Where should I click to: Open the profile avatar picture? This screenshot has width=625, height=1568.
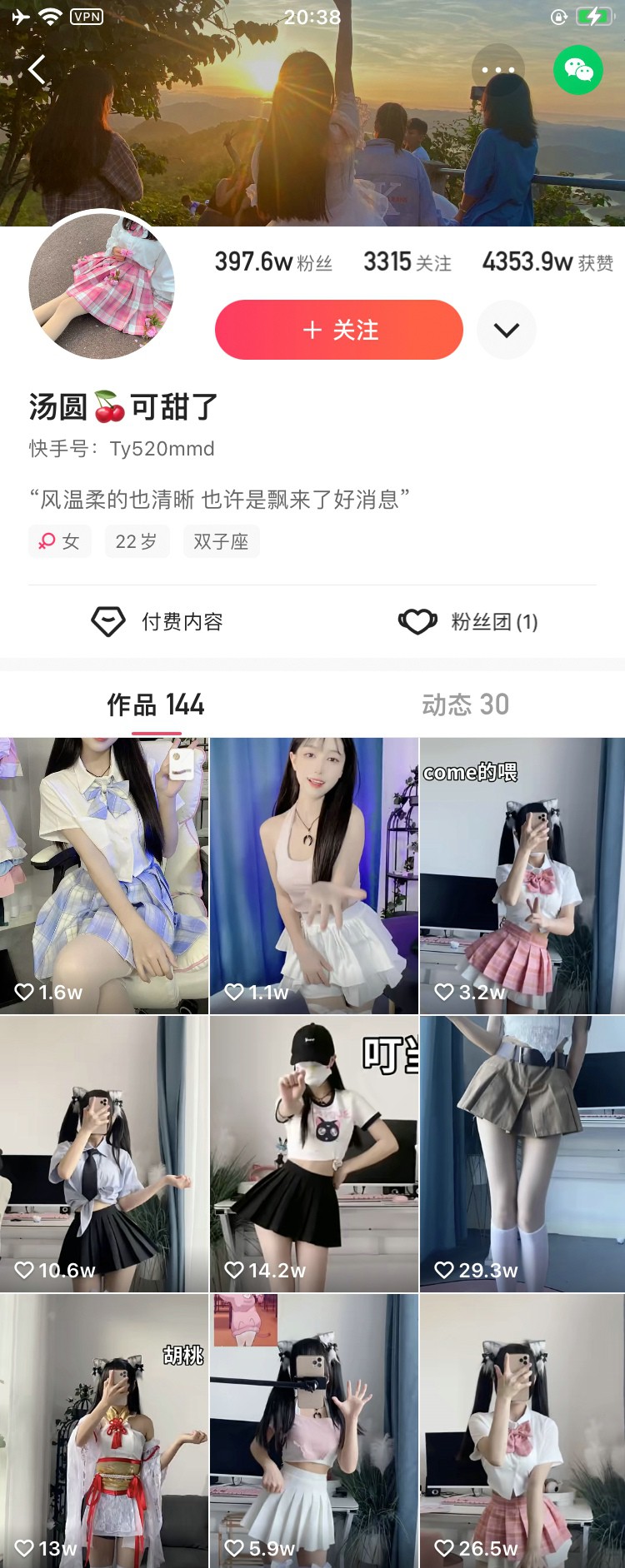point(102,285)
